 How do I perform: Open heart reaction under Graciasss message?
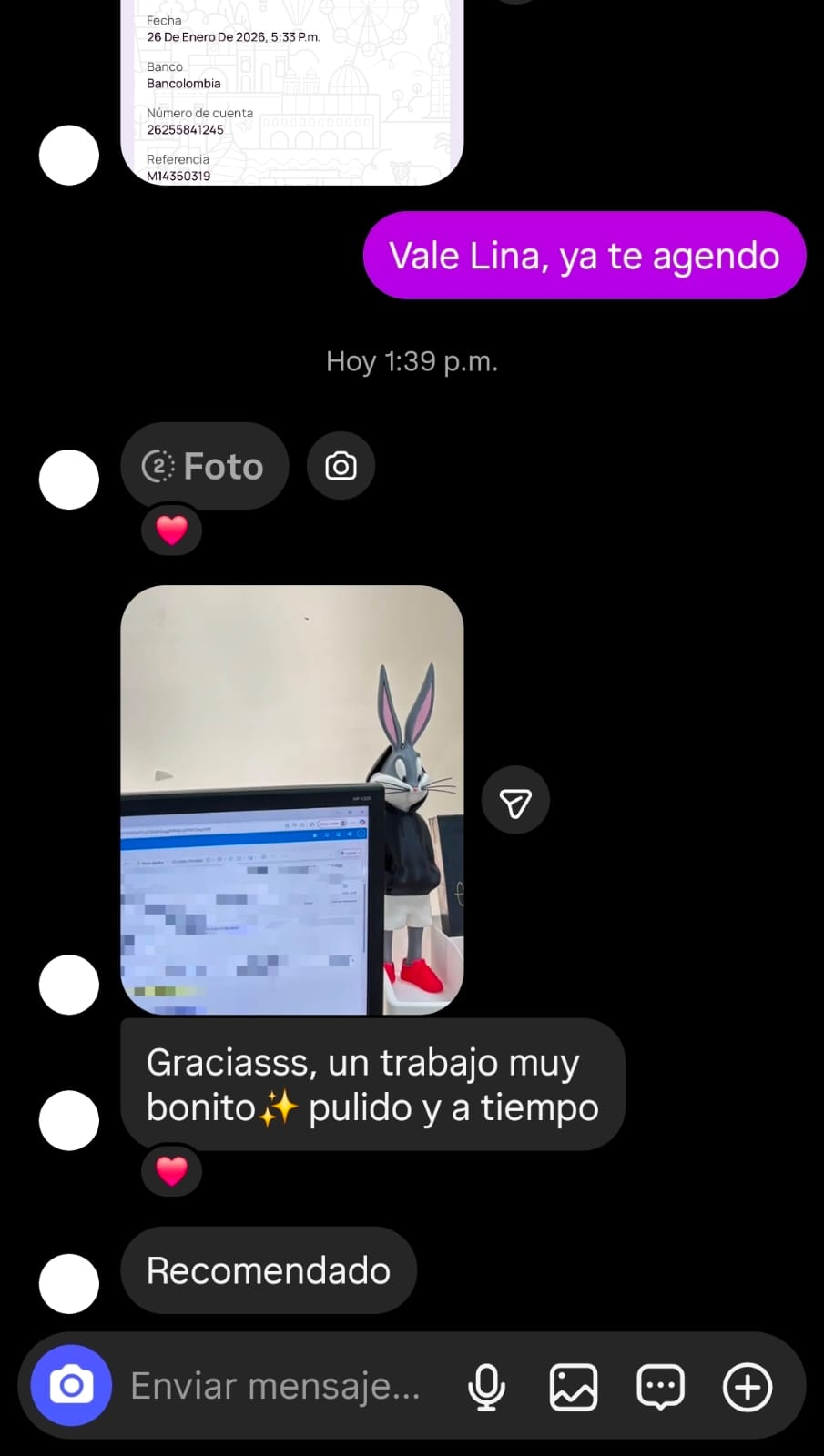(x=171, y=1170)
